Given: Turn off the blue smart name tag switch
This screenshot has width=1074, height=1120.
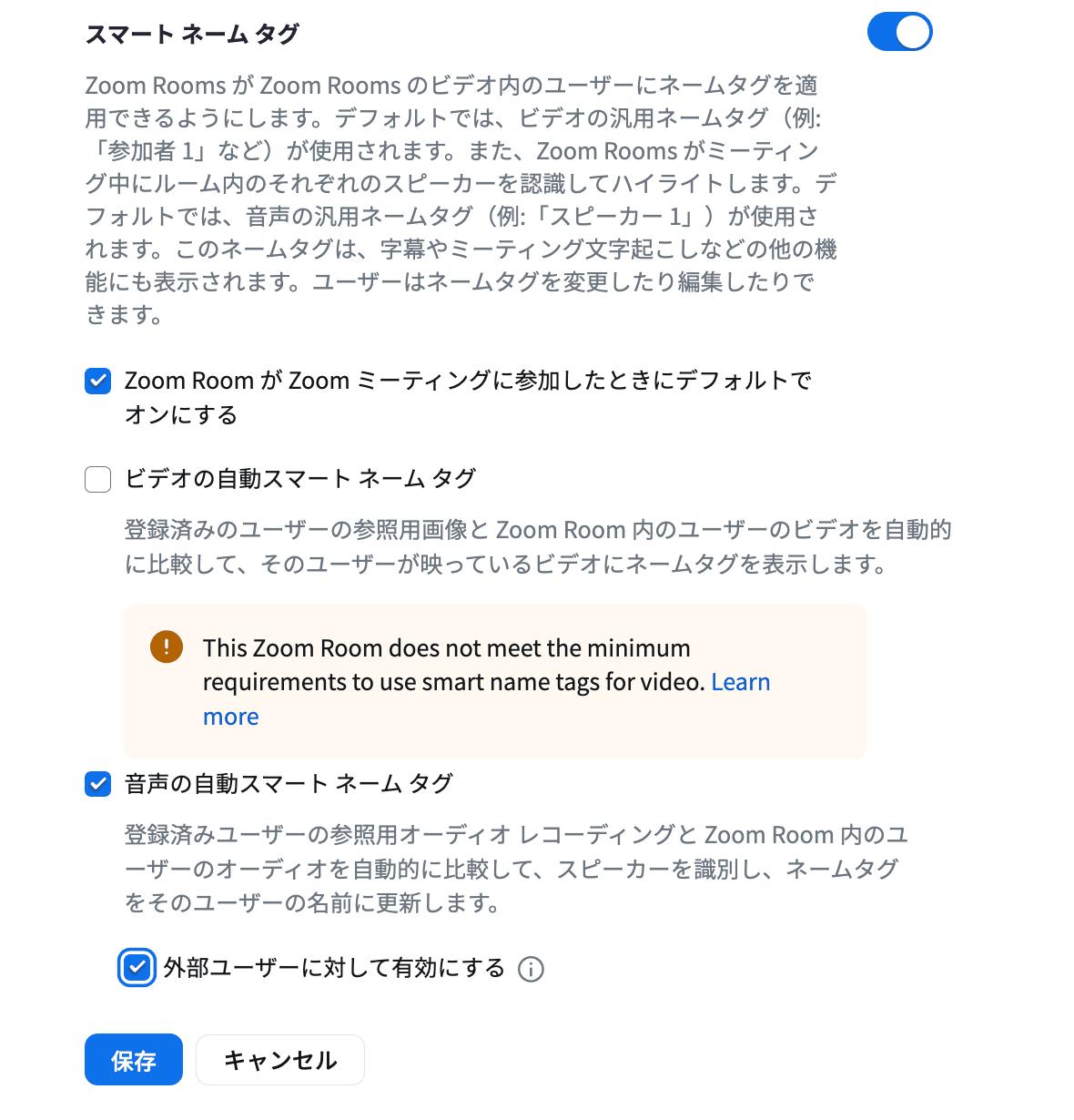Looking at the screenshot, I should (x=899, y=31).
